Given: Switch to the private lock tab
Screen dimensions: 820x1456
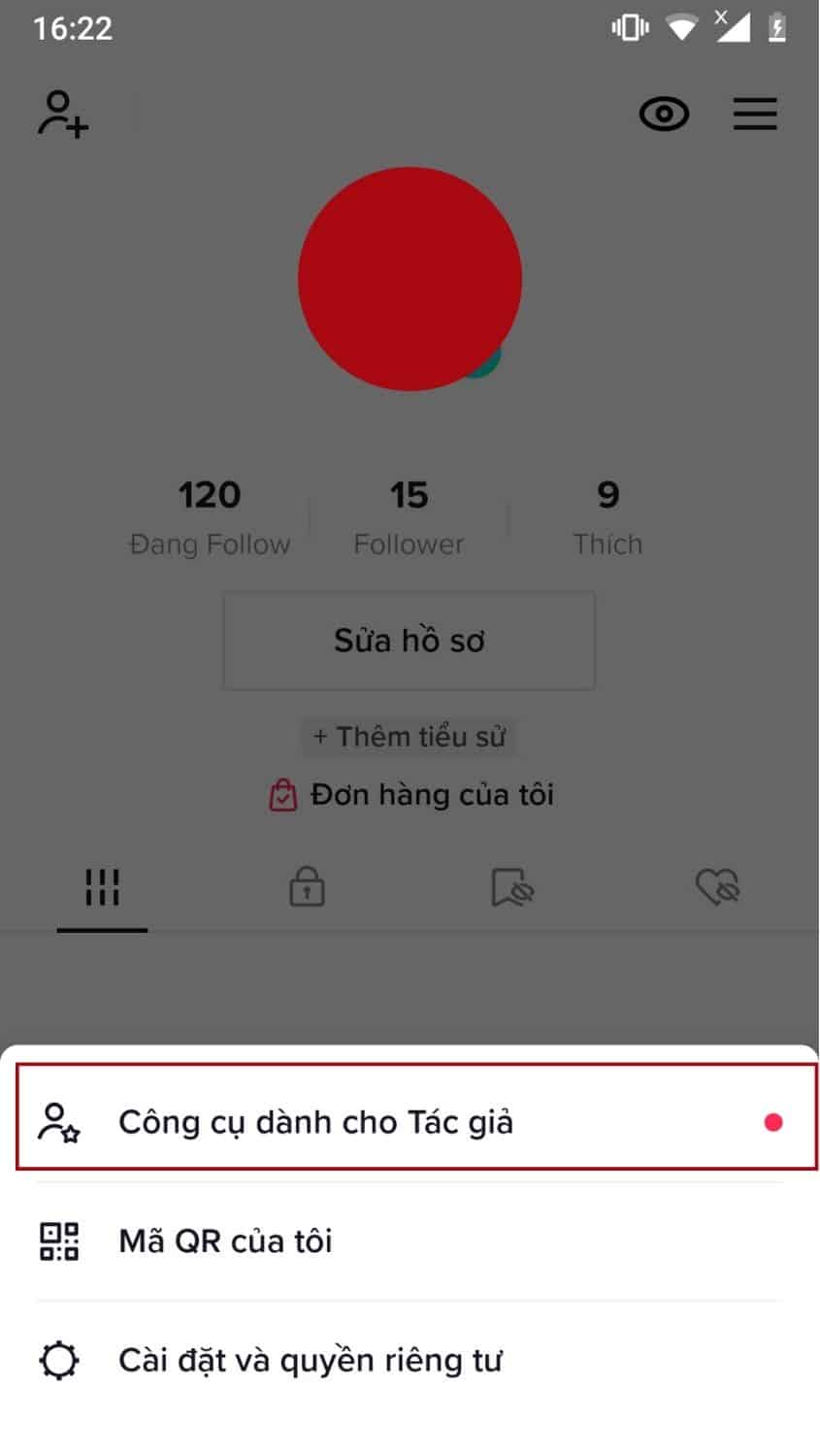Looking at the screenshot, I should pos(307,887).
